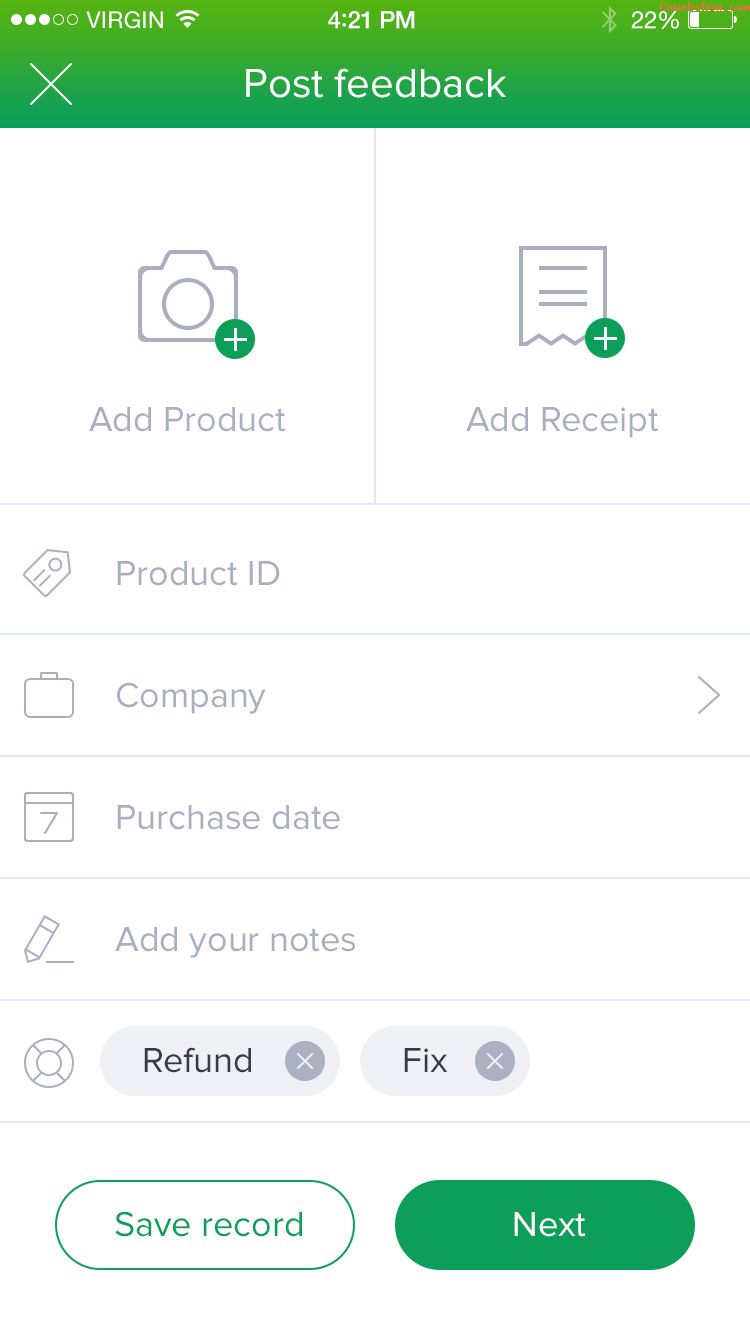Remove the Refund chip
This screenshot has width=750, height=1334.
point(305,1061)
